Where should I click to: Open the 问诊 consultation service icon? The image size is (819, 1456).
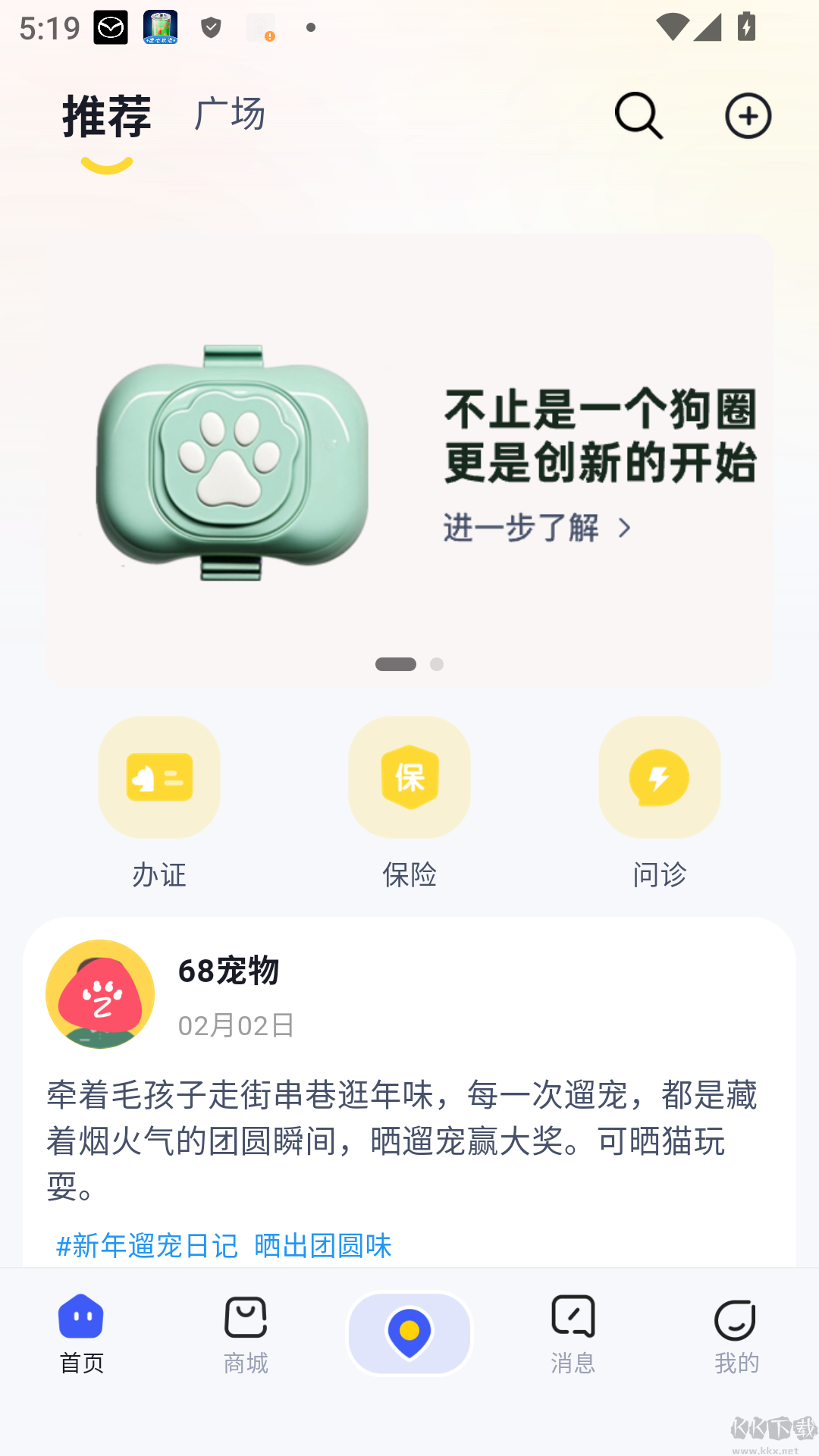pyautogui.click(x=659, y=777)
